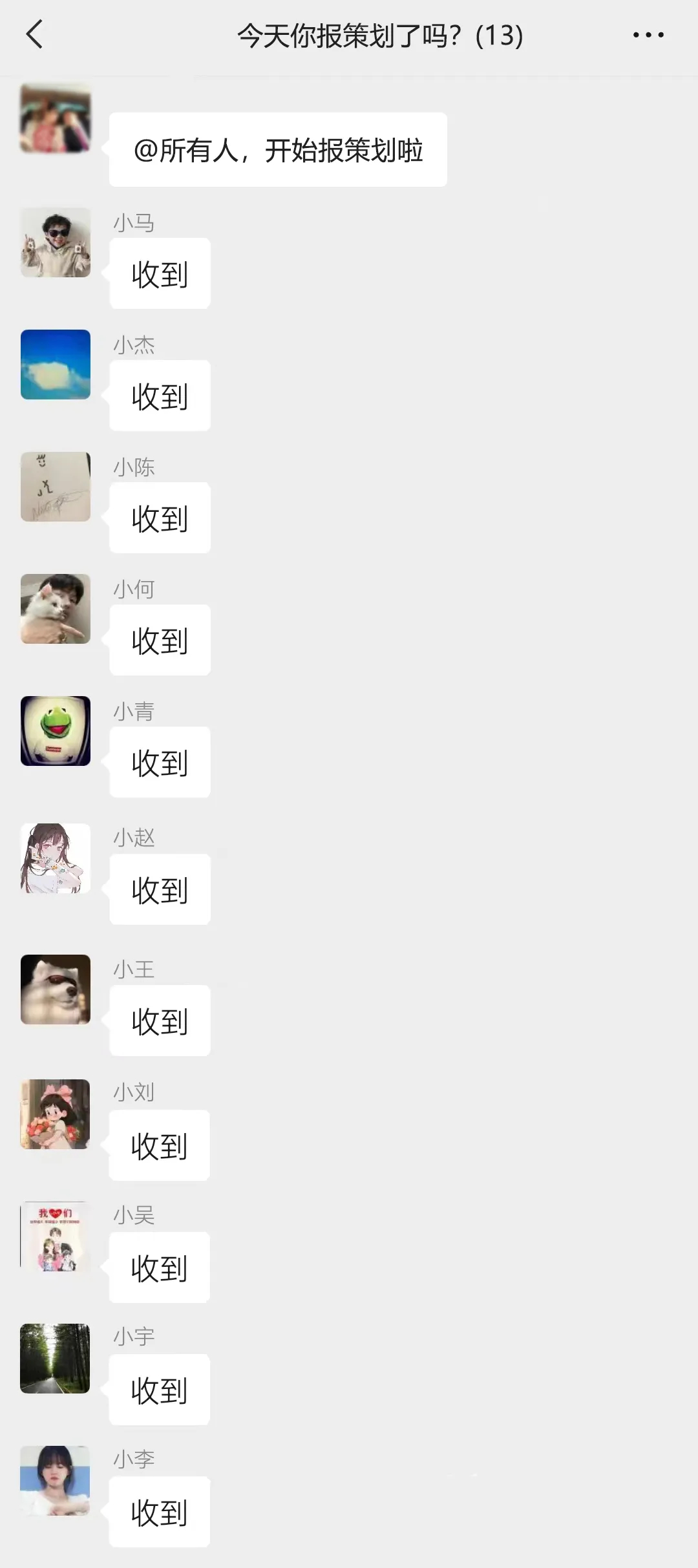Image resolution: width=698 pixels, height=1568 pixels.
Task: Click 小马's 收到 message bubble
Action: tap(160, 273)
